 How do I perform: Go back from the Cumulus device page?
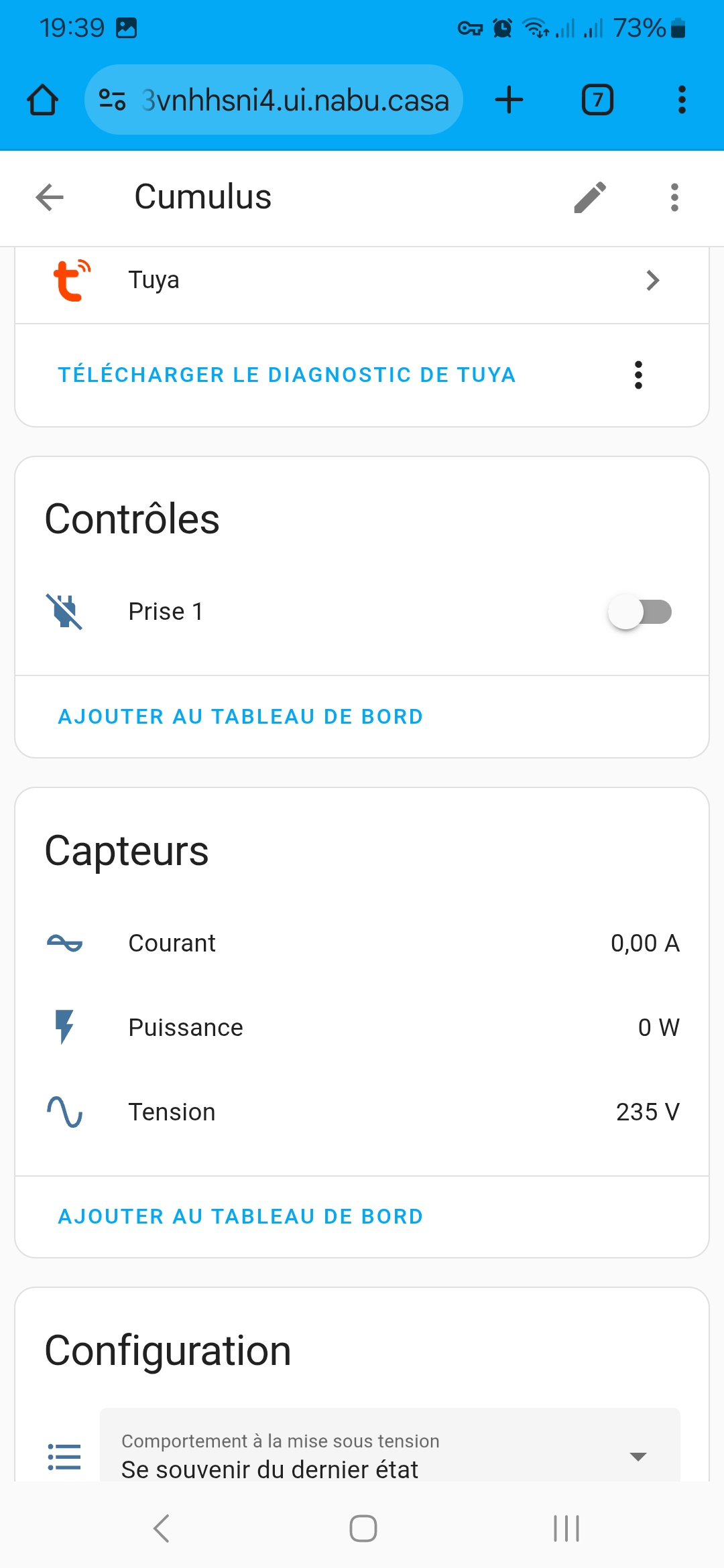(50, 198)
